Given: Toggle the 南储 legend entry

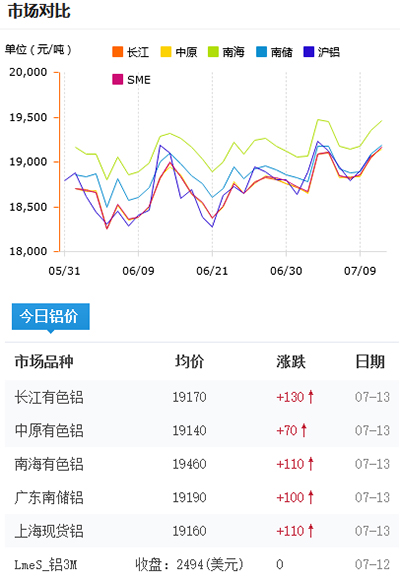Looking at the screenshot, I should (x=274, y=52).
